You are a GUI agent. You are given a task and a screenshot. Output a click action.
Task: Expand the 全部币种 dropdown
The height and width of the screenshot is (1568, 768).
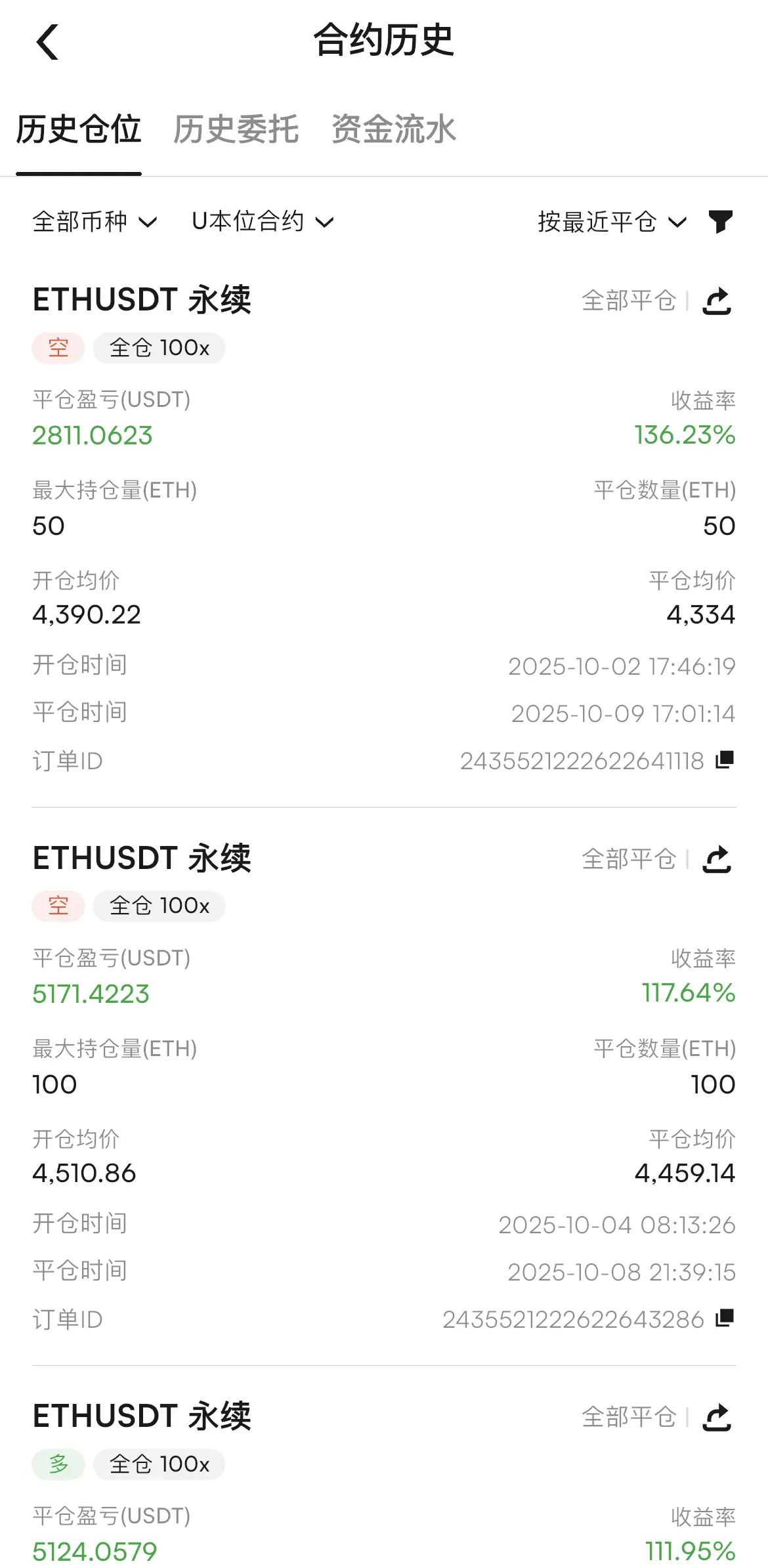pyautogui.click(x=95, y=222)
